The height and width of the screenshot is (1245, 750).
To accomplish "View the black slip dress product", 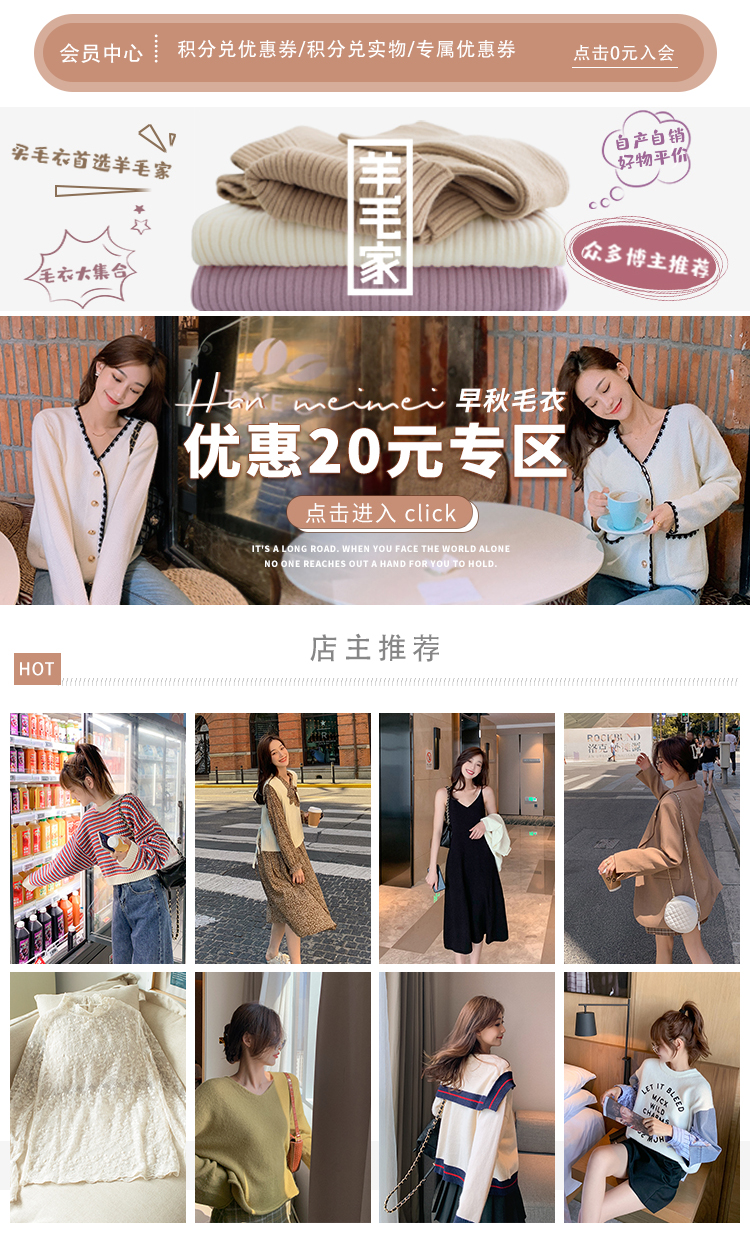I will click(466, 838).
